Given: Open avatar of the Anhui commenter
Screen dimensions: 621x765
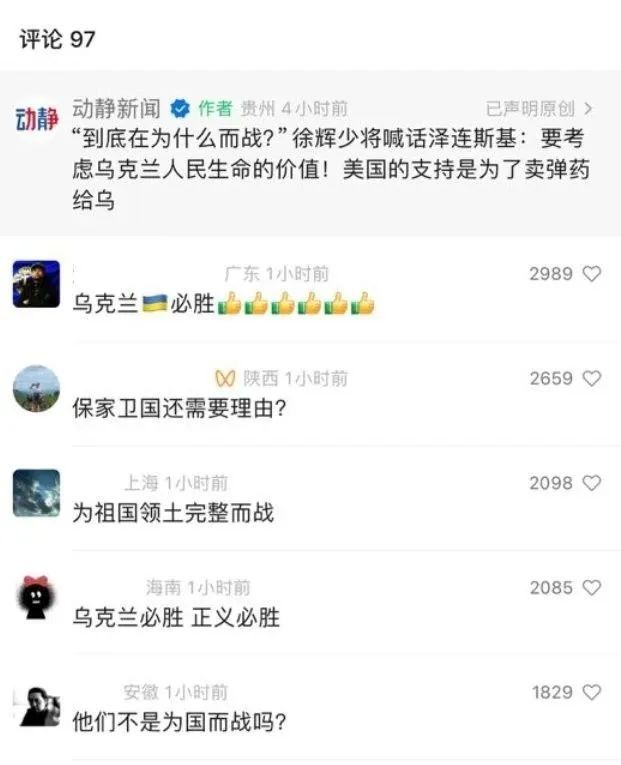Looking at the screenshot, I should [x=36, y=703].
